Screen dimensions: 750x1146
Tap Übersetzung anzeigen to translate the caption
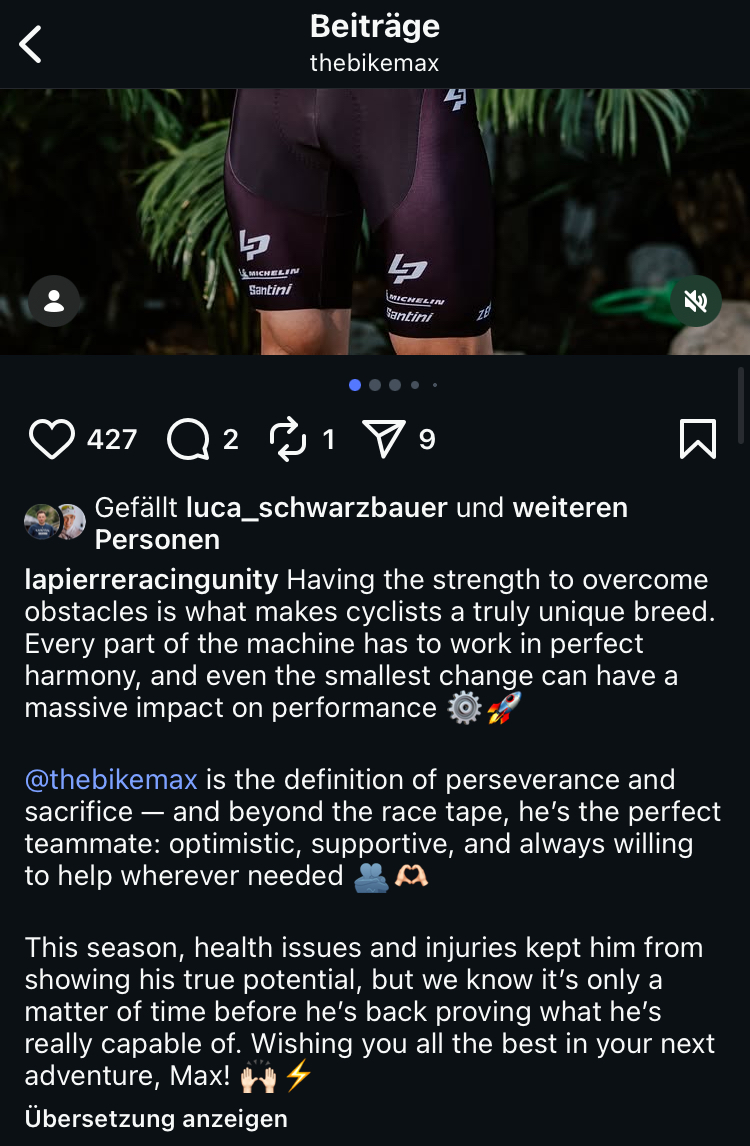coord(156,1118)
